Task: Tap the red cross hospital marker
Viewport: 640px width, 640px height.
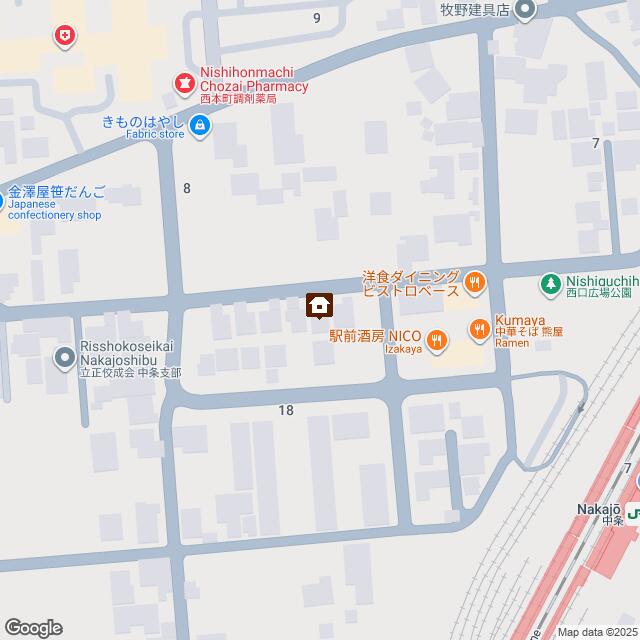Action: (x=66, y=37)
